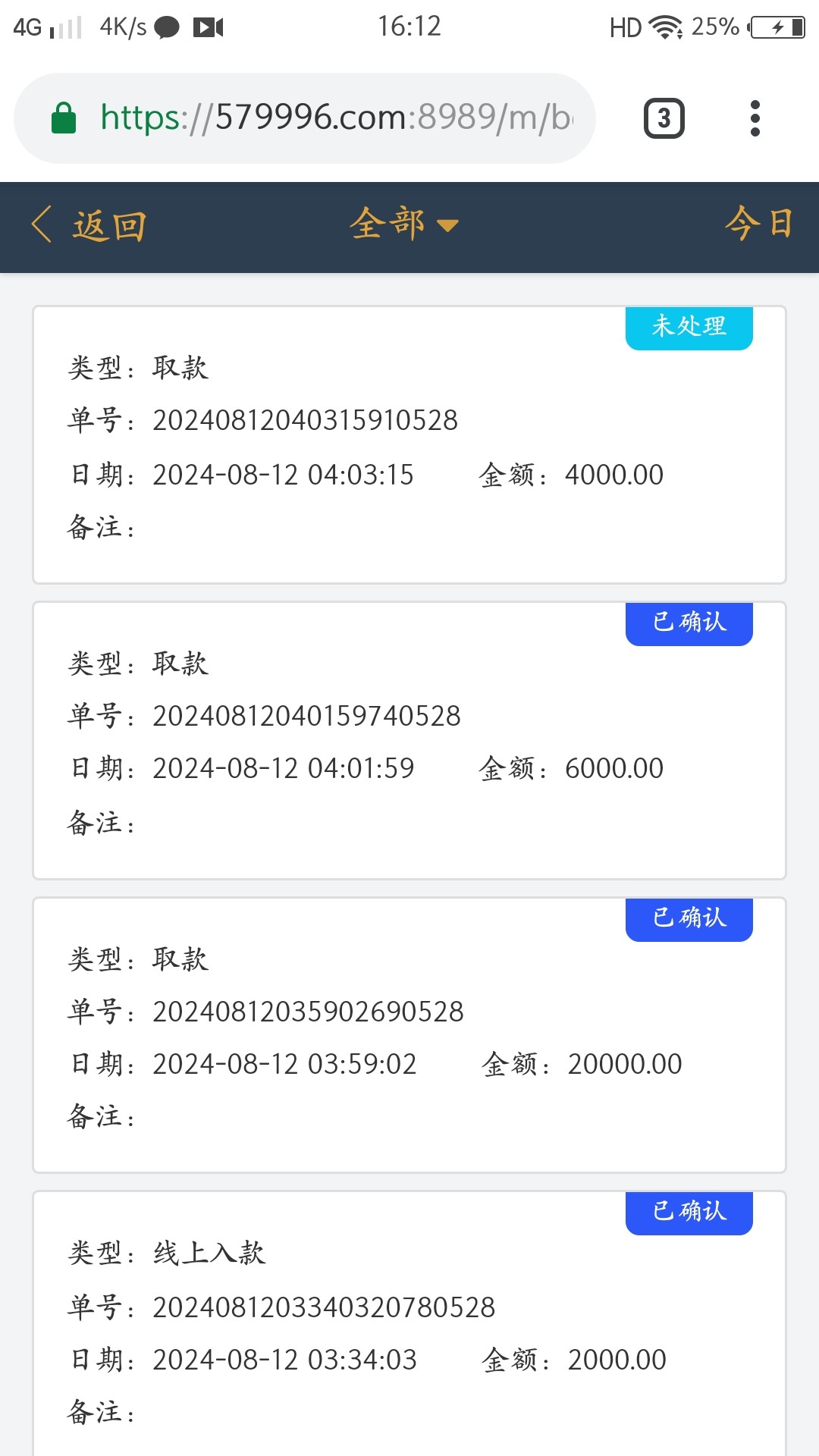
Task: Open the browser tab switcher
Action: tap(664, 118)
